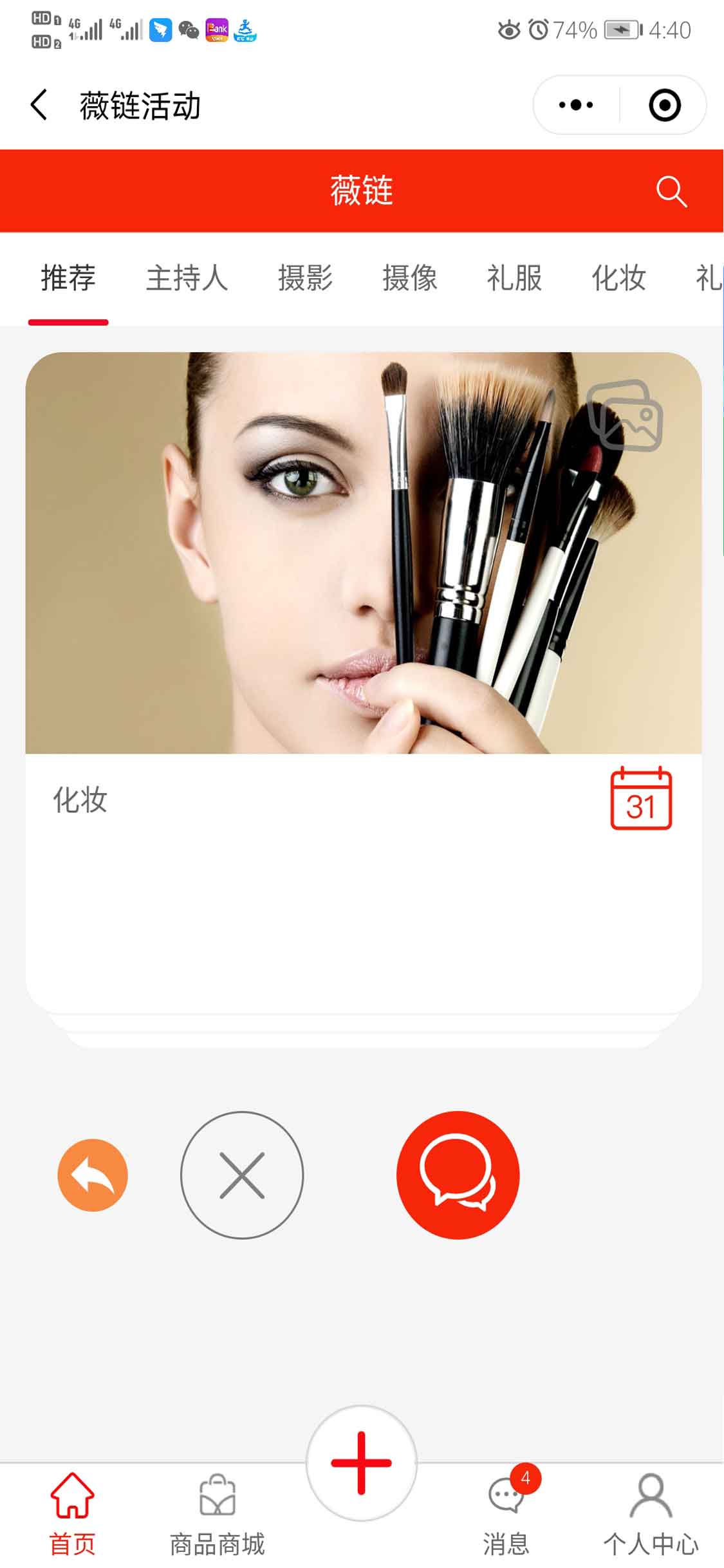Close the mini program via circle icon
Viewport: 724px width, 1568px height.
[664, 105]
